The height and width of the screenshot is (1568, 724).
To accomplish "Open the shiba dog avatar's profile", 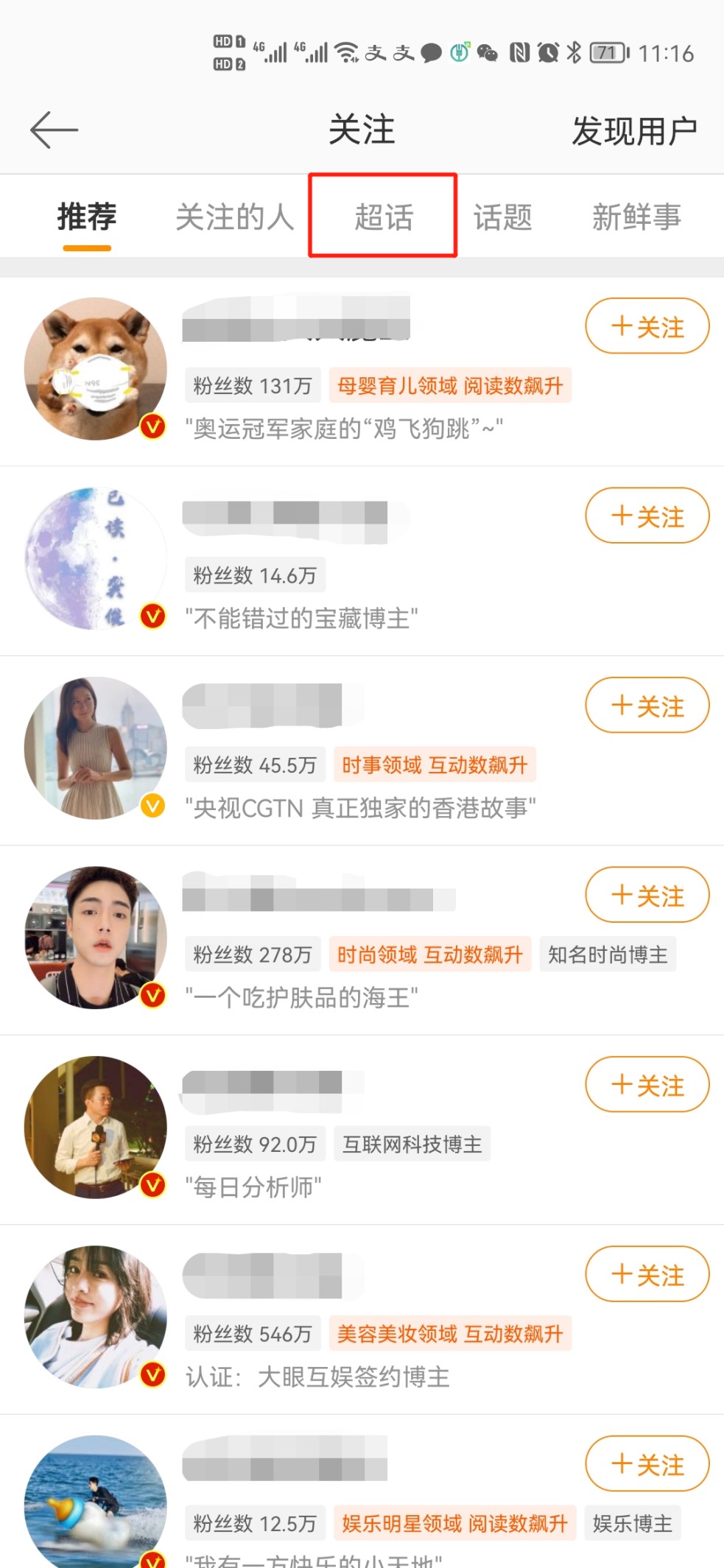I will click(x=96, y=369).
